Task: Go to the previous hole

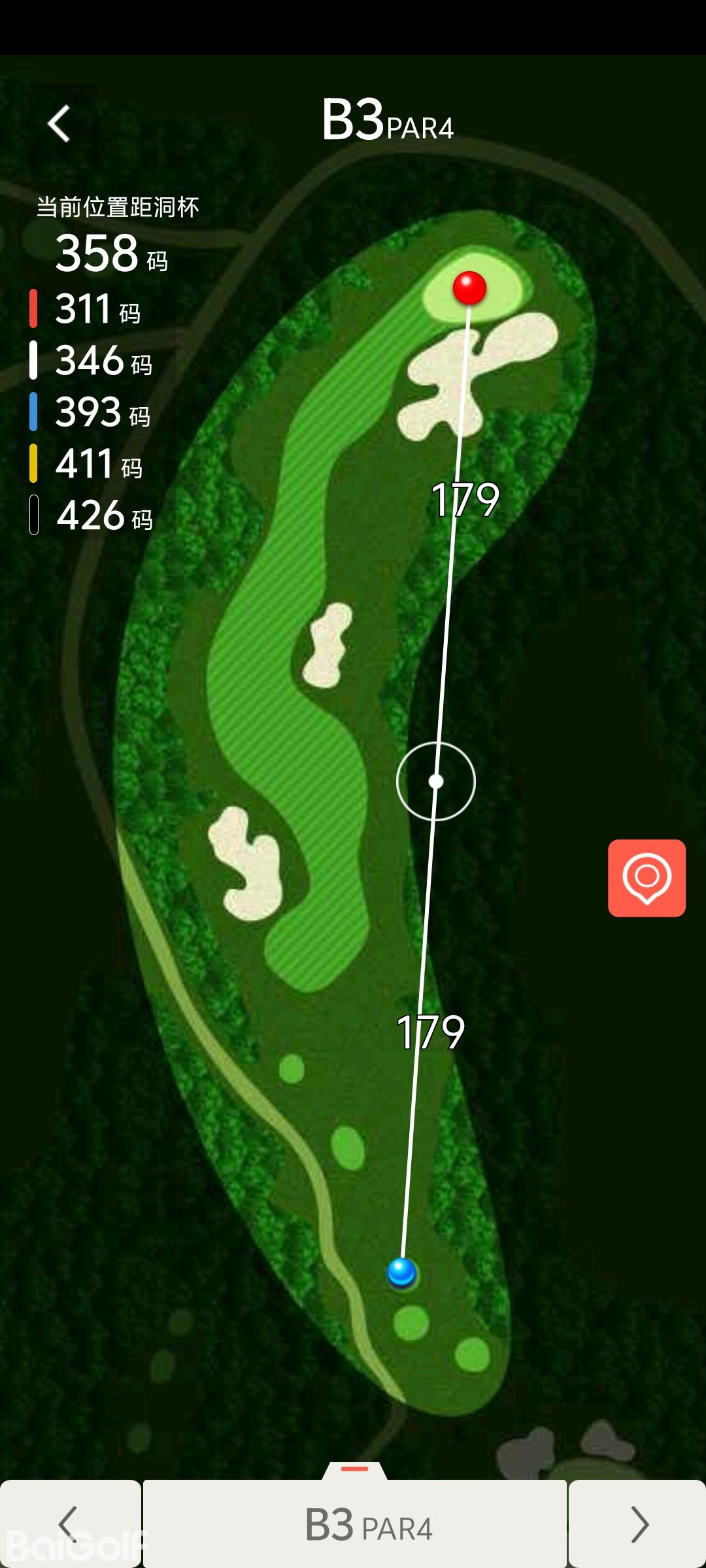Action: coord(69,1524)
